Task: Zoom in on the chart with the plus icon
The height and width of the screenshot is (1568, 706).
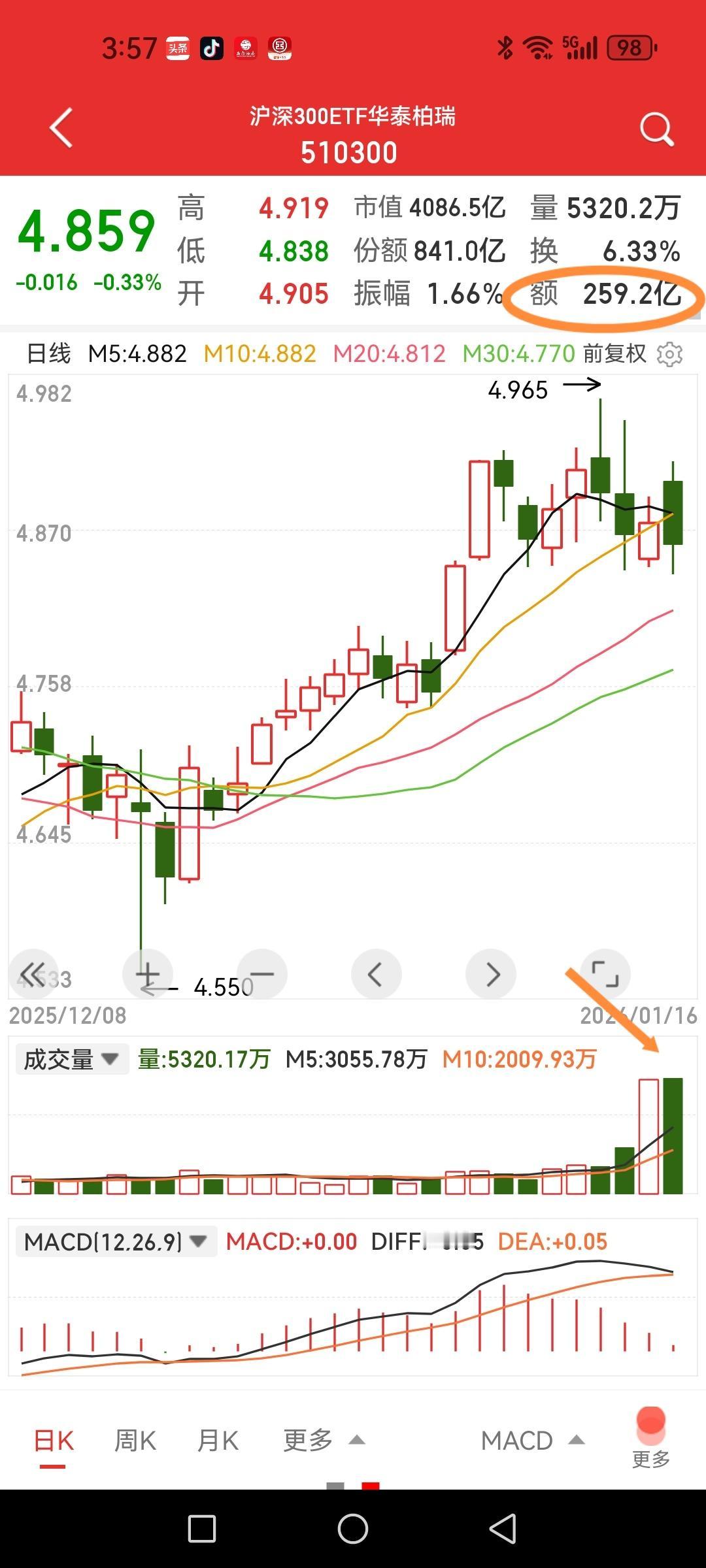Action: (146, 973)
